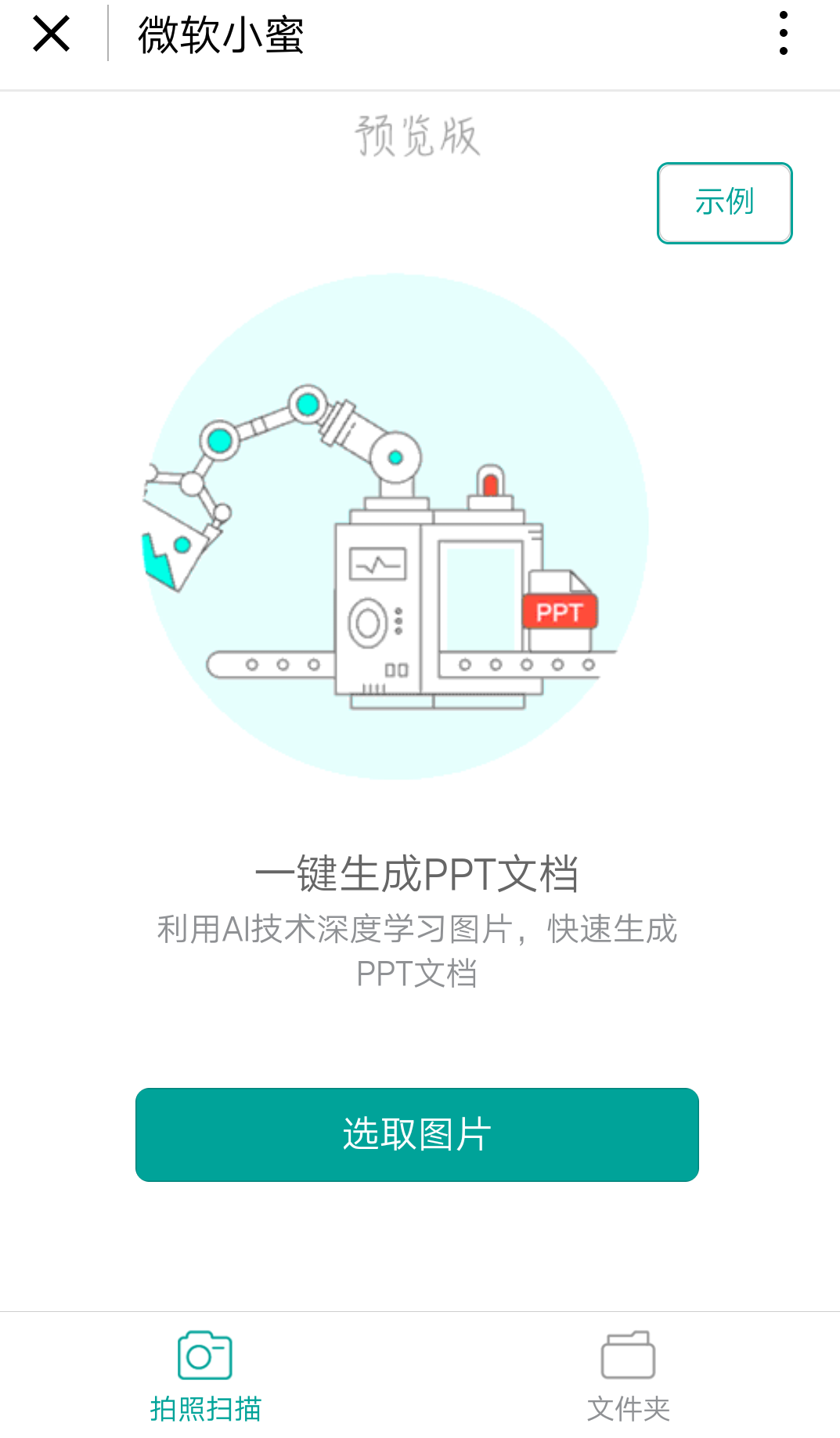Close the 微软小蜜 page

click(x=52, y=34)
